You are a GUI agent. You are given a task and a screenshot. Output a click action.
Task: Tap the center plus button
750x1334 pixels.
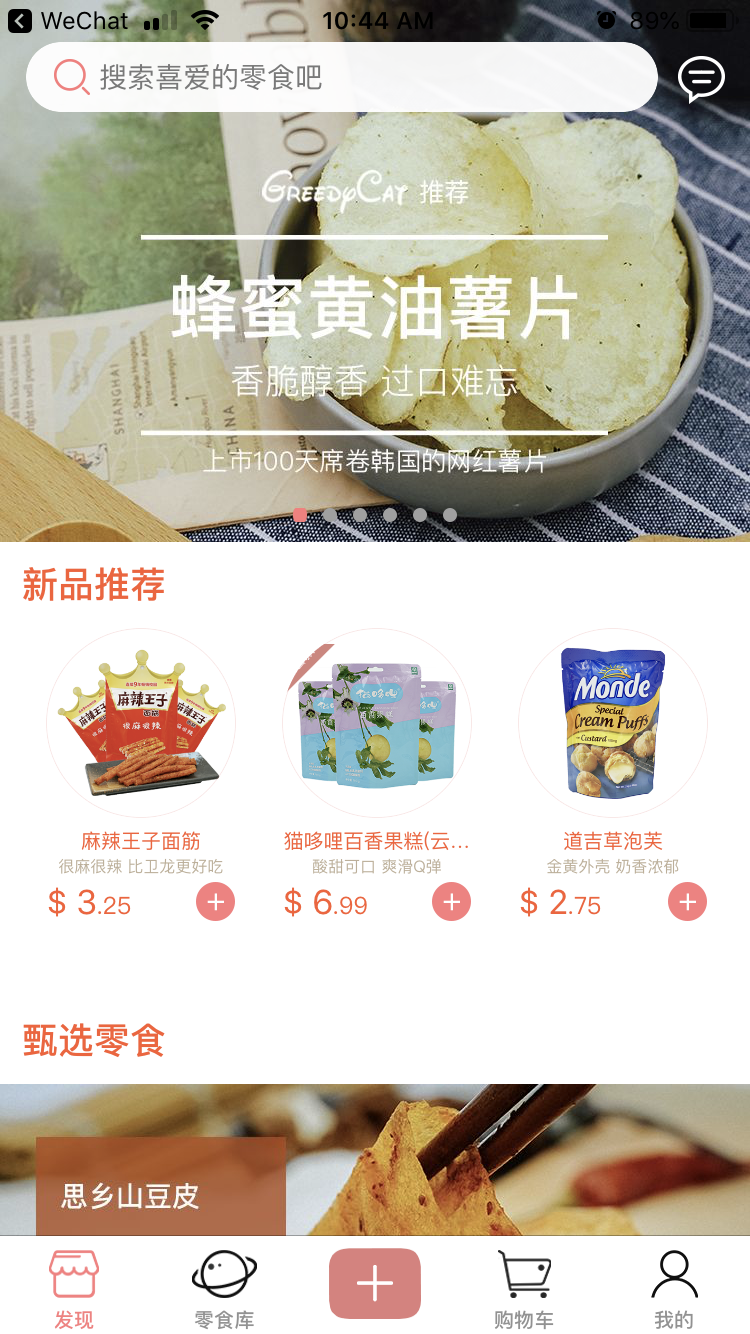pyautogui.click(x=375, y=1283)
